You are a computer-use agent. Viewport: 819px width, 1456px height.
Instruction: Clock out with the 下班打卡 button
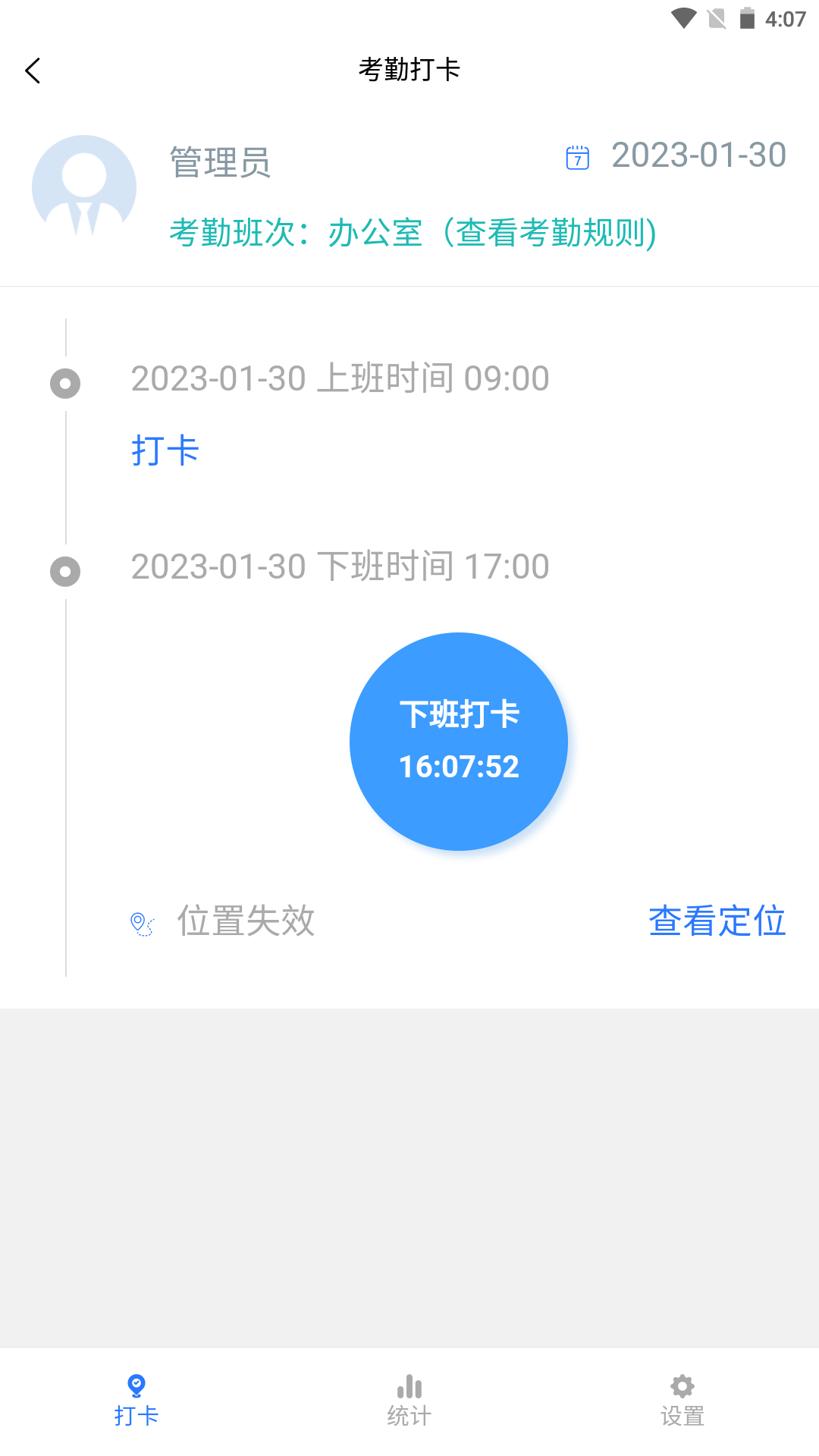pyautogui.click(x=459, y=741)
